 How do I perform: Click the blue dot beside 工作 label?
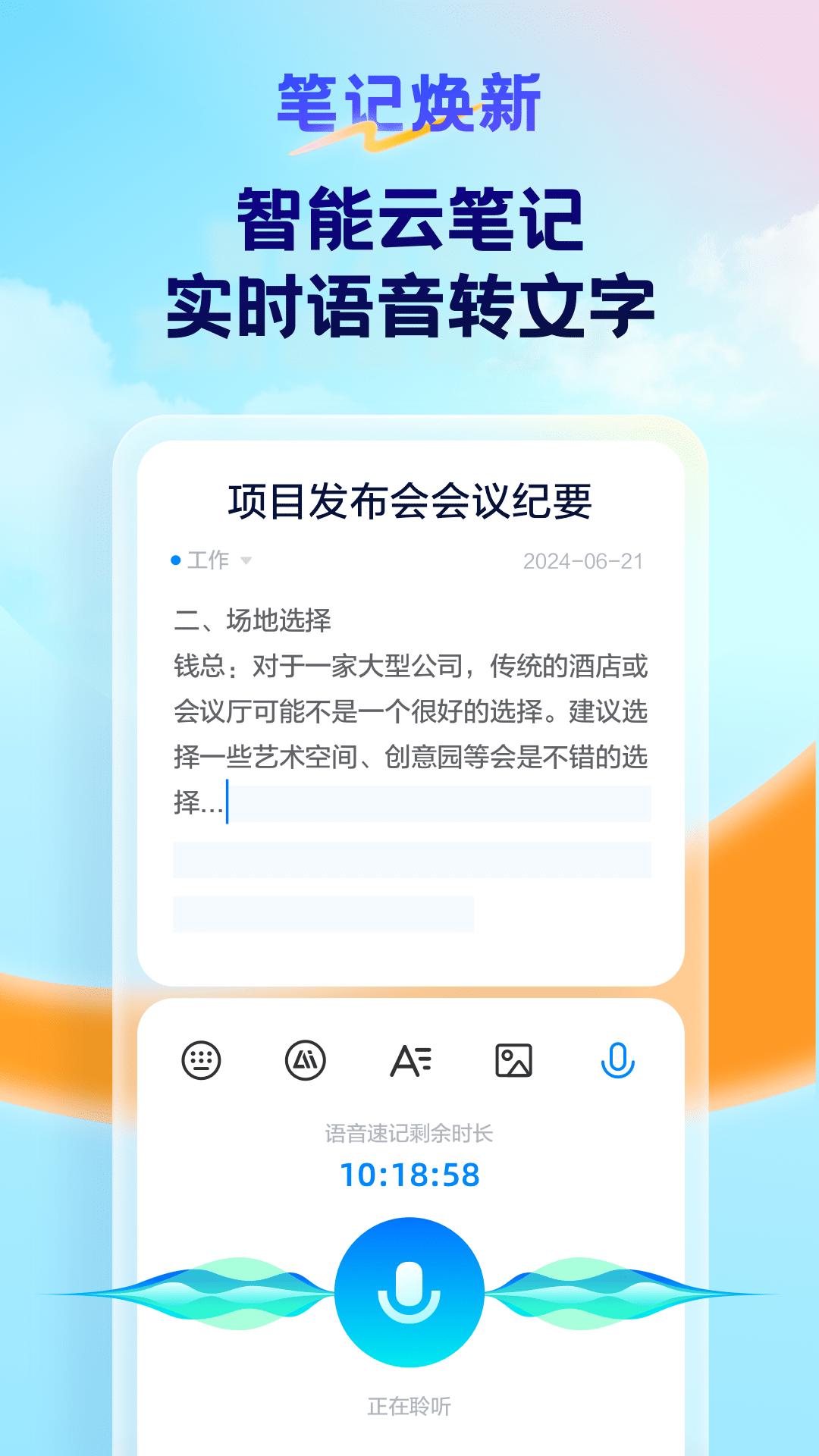click(x=176, y=560)
